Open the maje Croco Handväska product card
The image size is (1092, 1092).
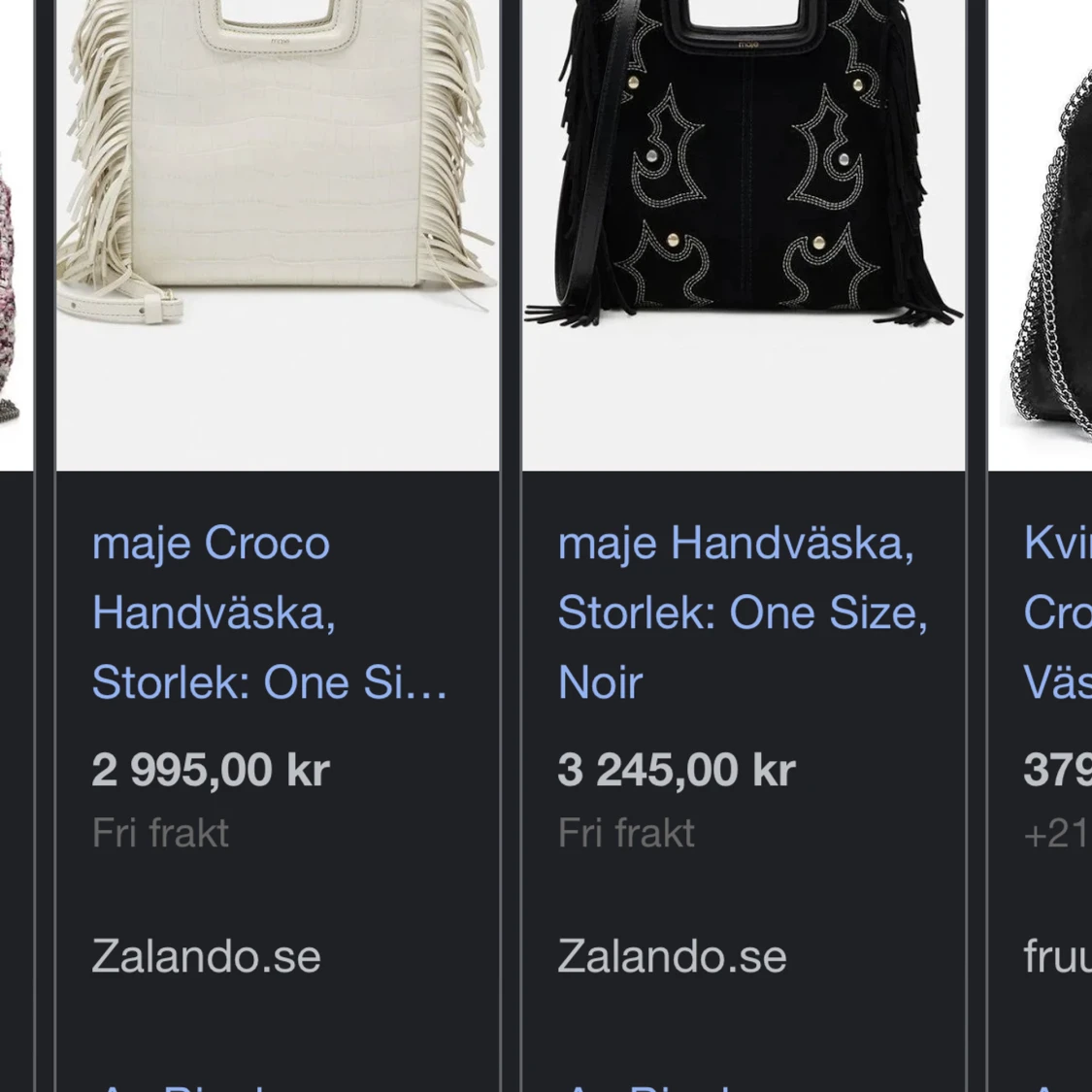coord(270,612)
